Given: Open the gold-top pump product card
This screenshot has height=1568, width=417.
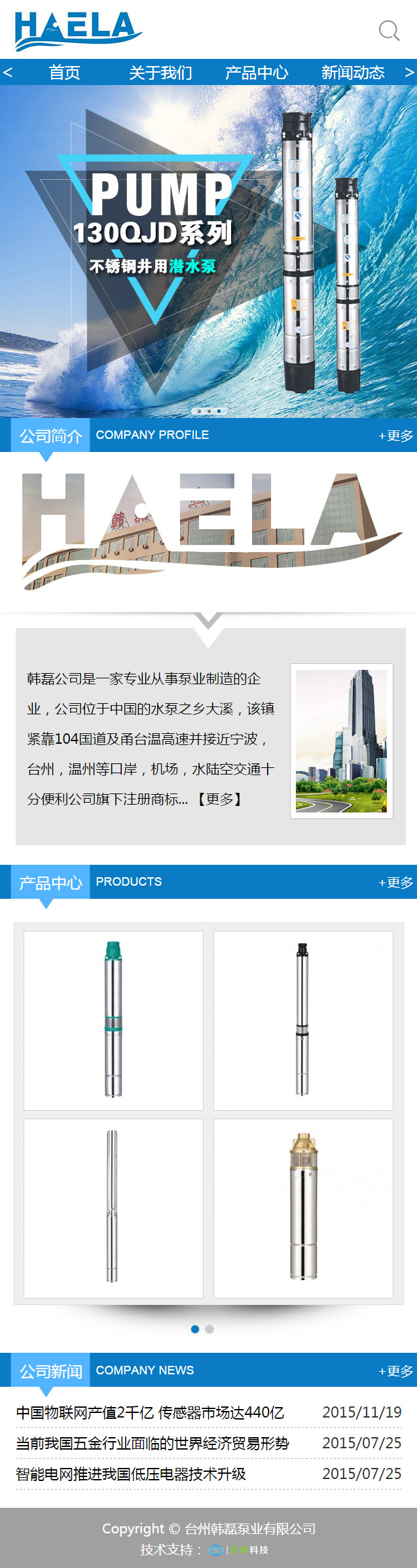Looking at the screenshot, I should [303, 1208].
